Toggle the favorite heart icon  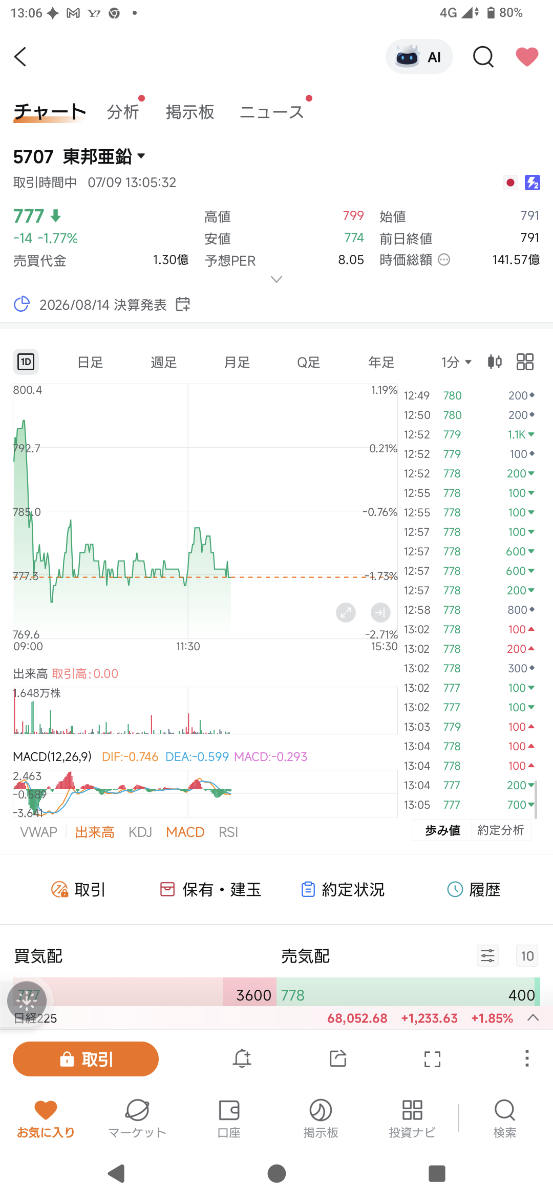pyautogui.click(x=527, y=57)
